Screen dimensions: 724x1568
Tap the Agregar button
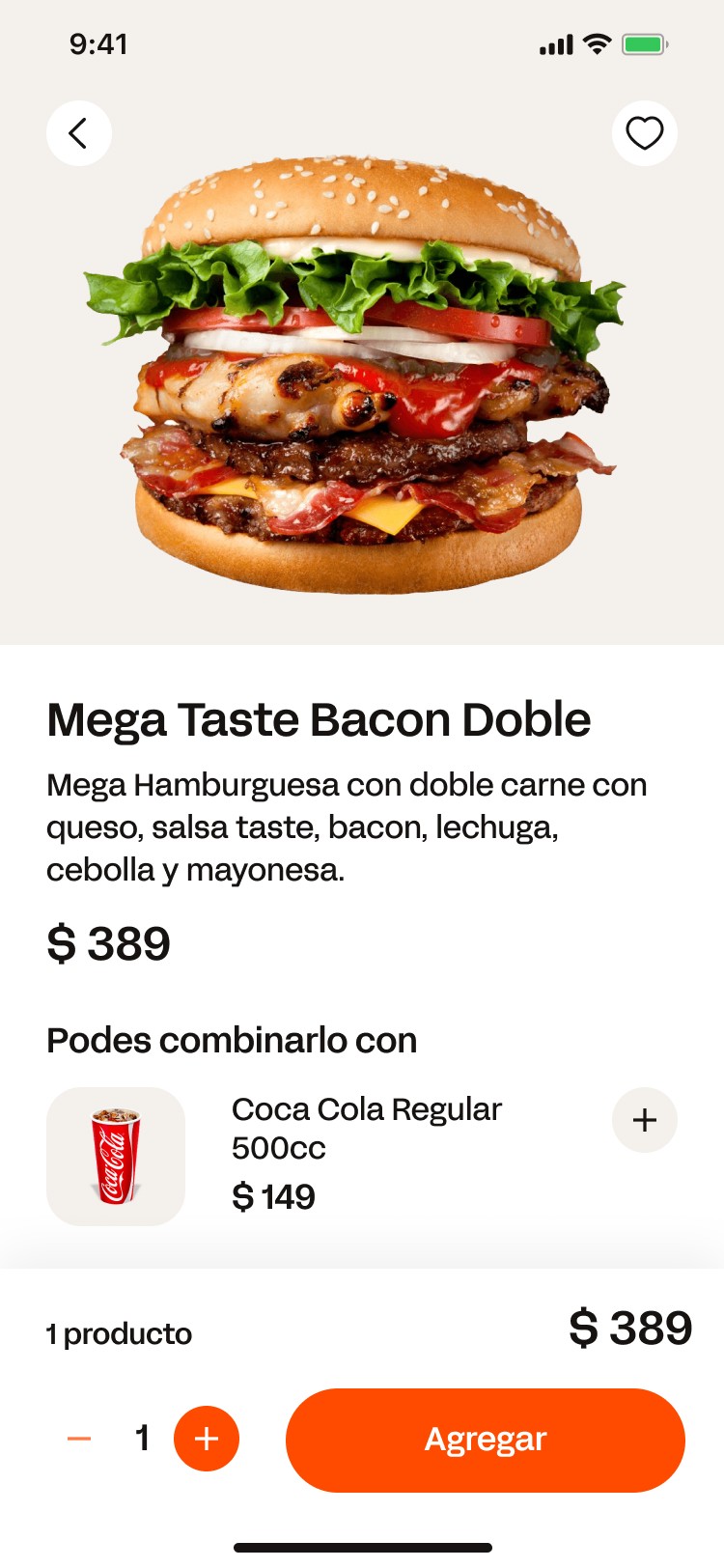[x=485, y=1440]
